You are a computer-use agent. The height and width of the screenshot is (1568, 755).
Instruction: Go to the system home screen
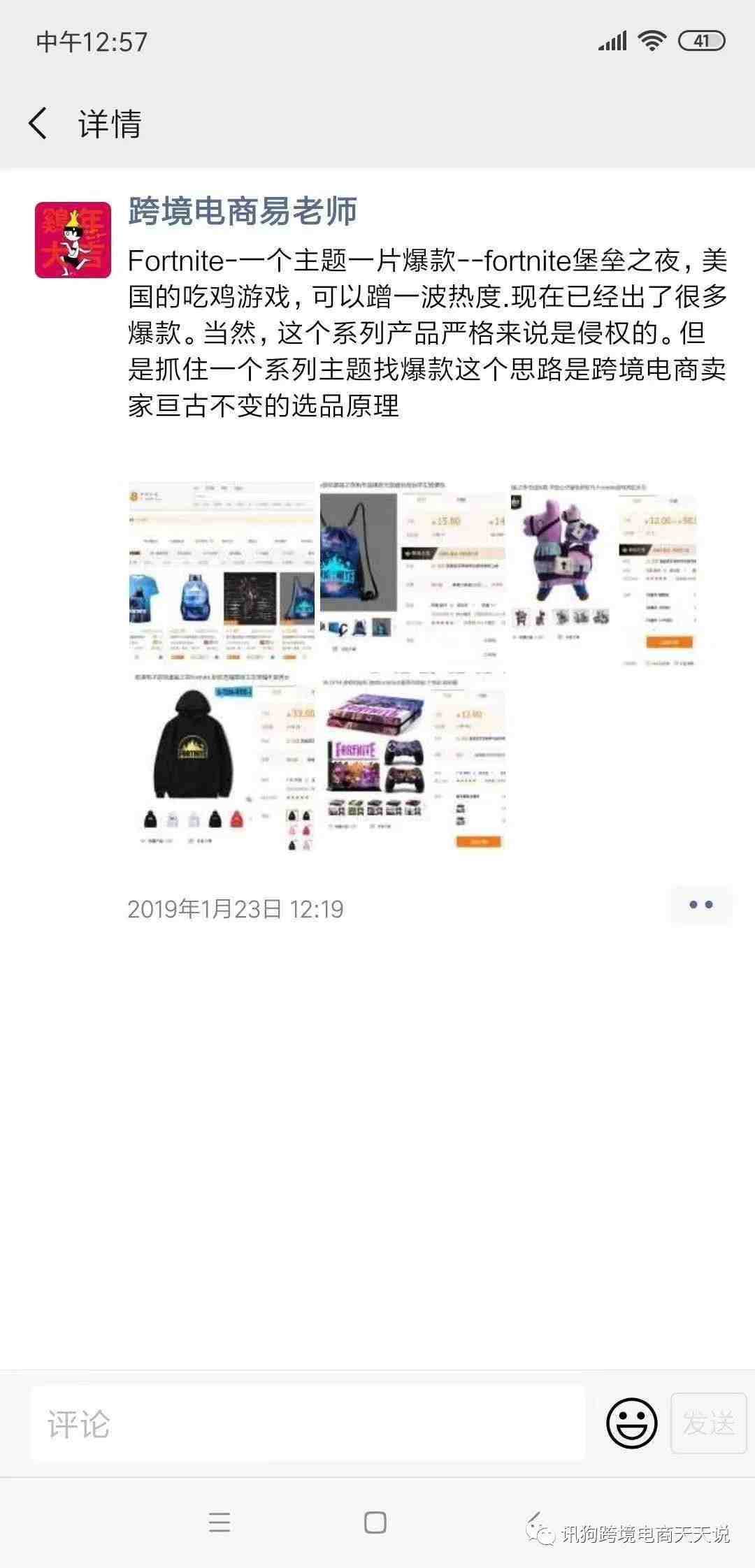point(375,1523)
